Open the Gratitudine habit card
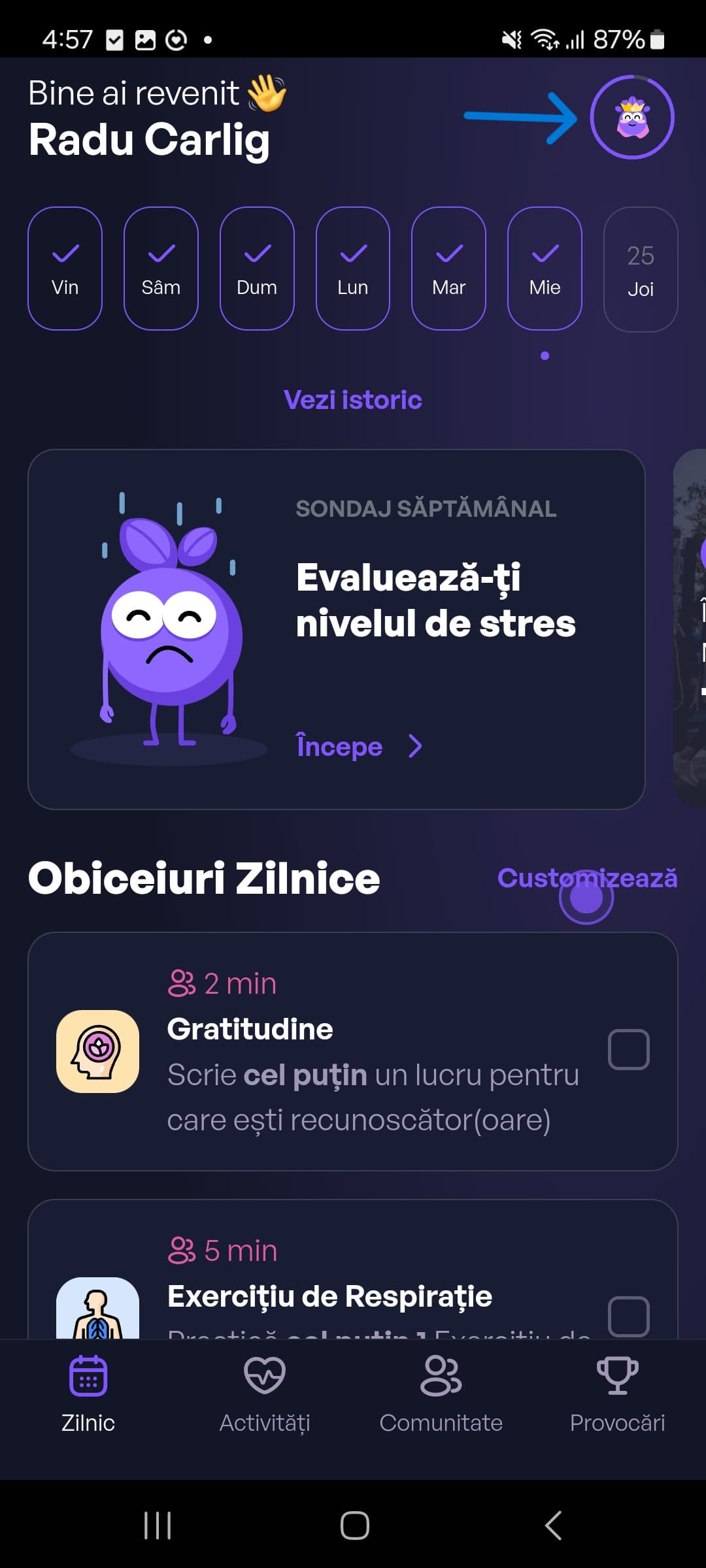Viewport: 706px width, 1568px height. (x=353, y=1051)
